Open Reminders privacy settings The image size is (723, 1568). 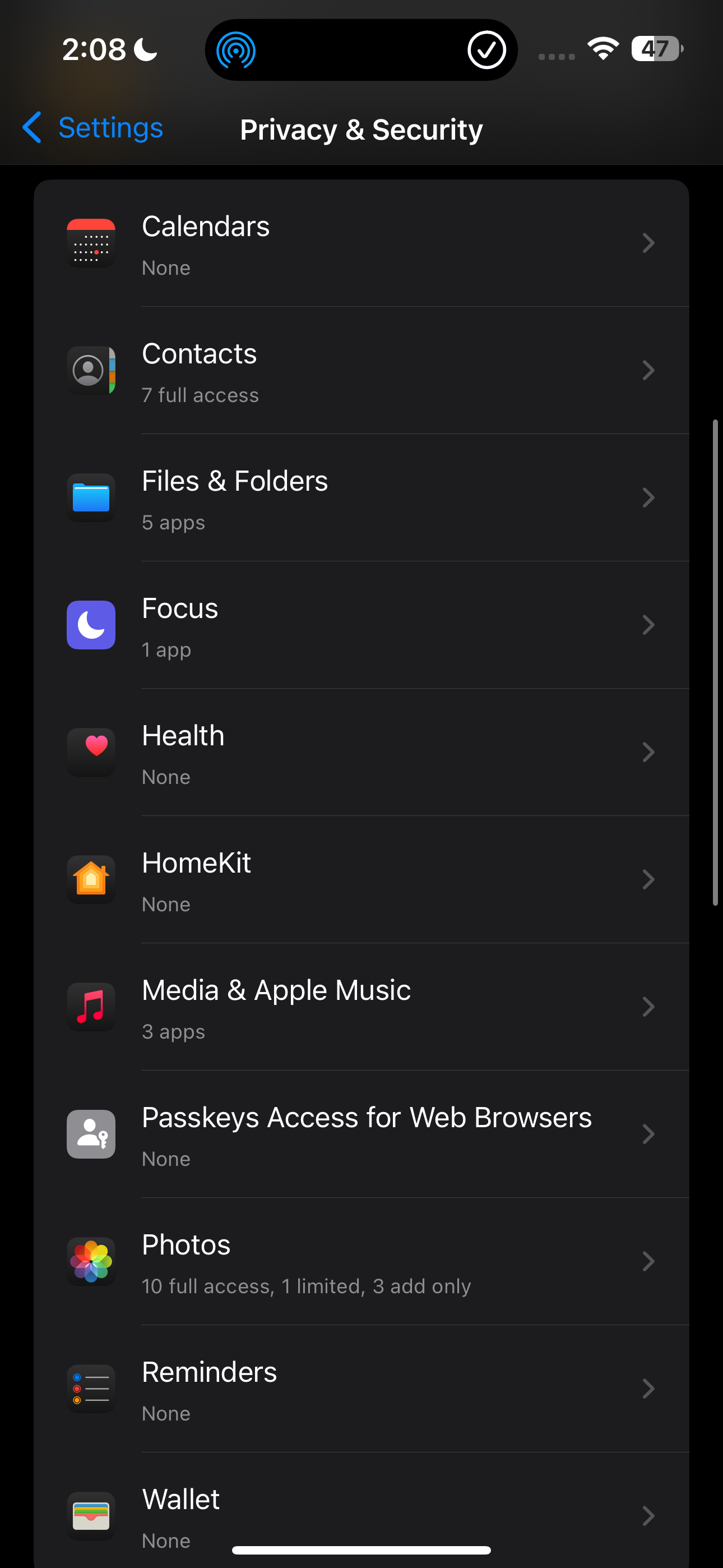pos(360,1389)
